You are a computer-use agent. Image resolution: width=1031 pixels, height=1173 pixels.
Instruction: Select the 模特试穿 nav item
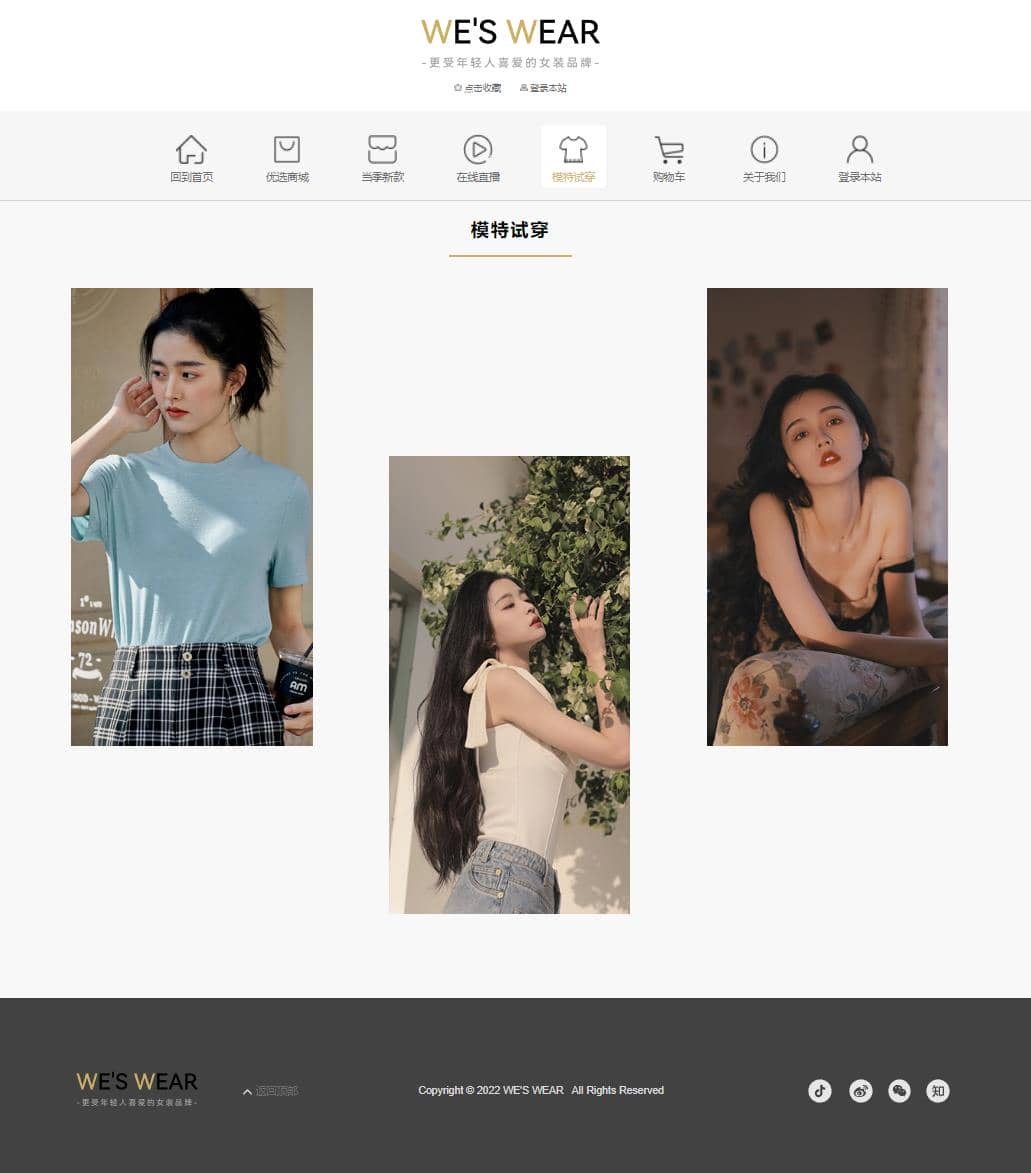tap(573, 159)
